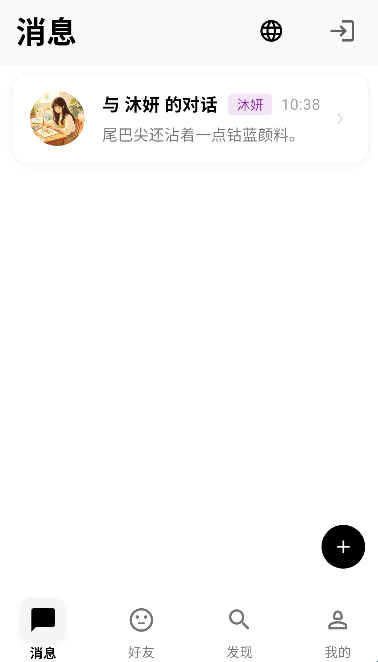This screenshot has height=662, width=378.
Task: Switch to the 好友 tab
Action: (x=141, y=629)
